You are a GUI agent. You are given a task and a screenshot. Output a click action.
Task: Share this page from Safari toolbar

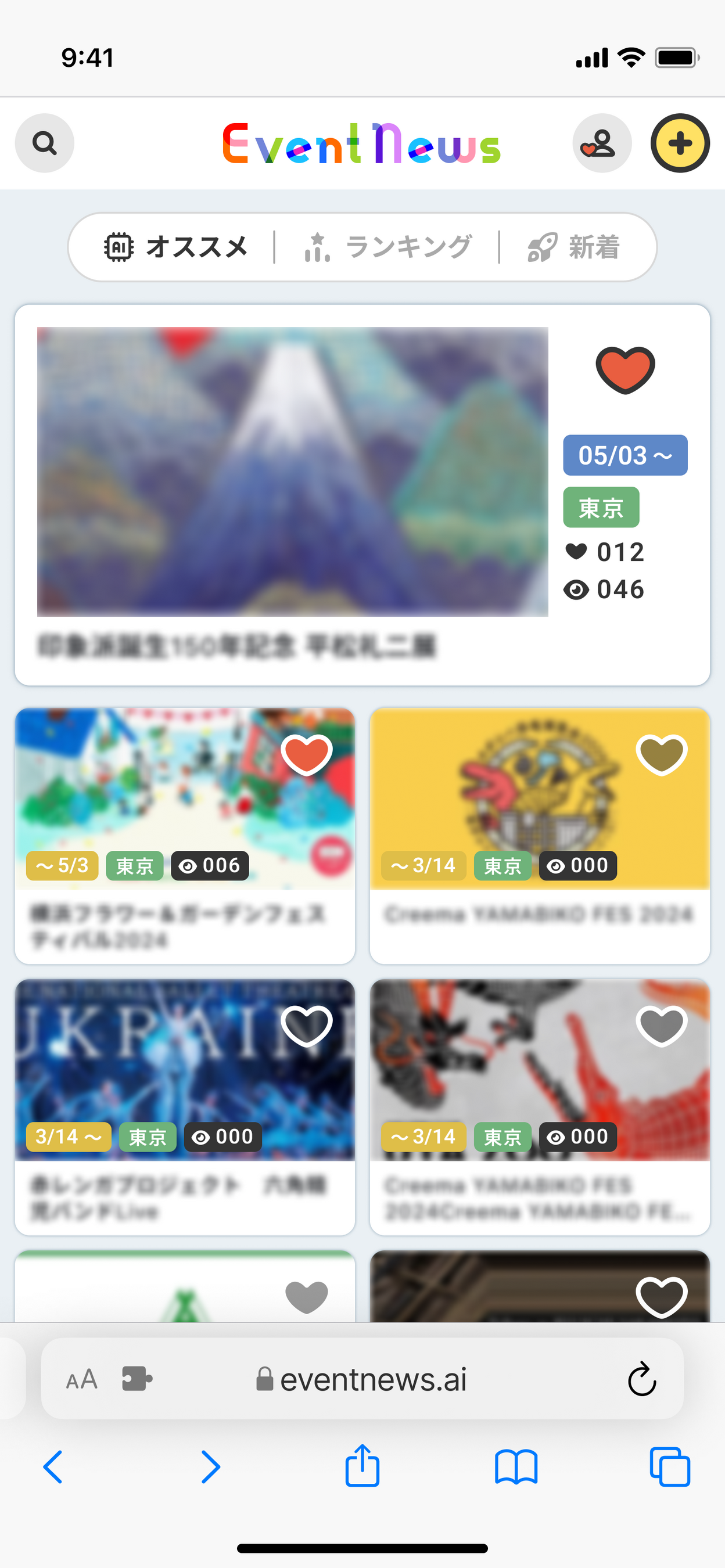tap(362, 1466)
